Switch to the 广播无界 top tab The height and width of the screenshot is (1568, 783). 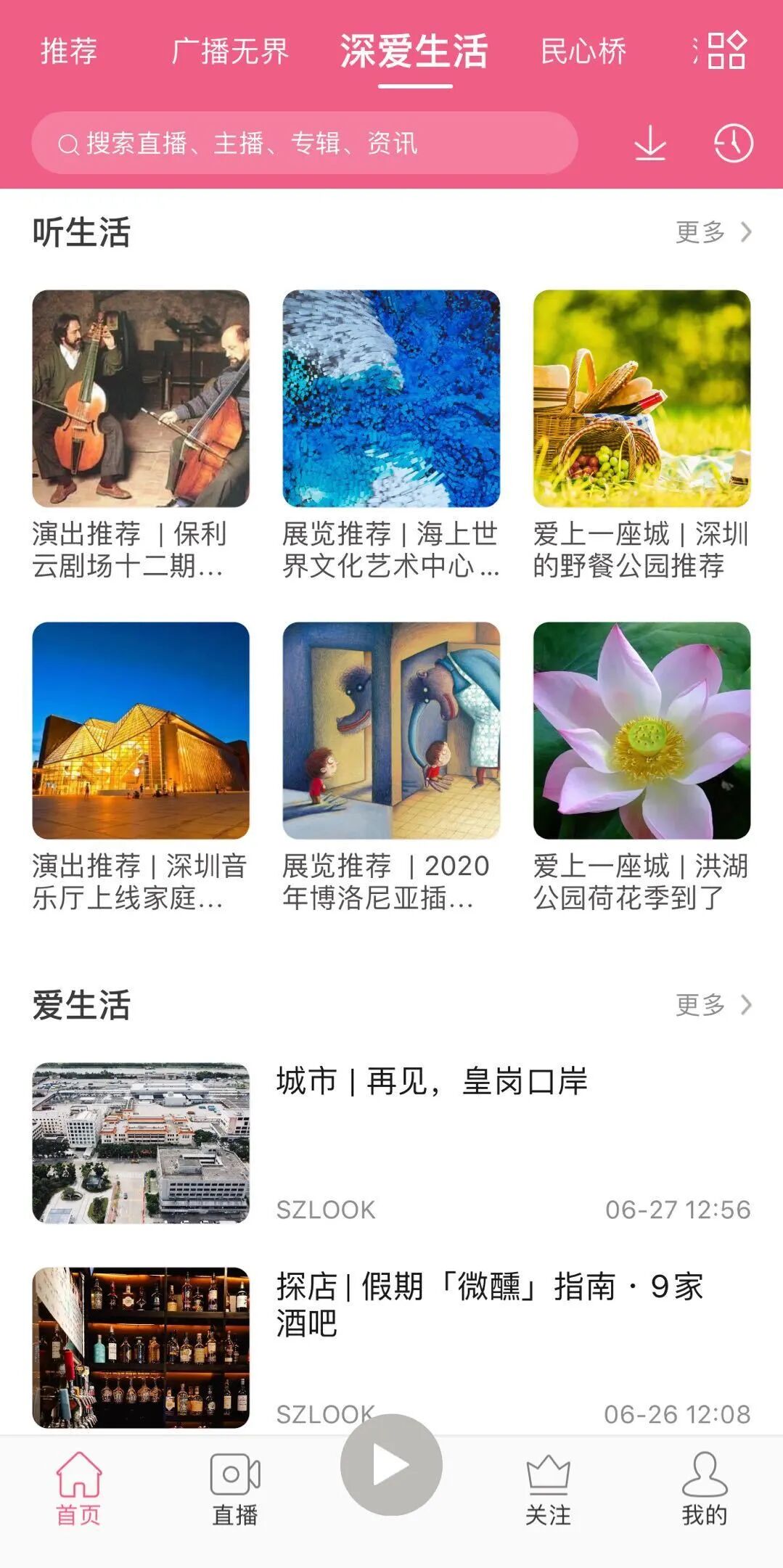click(230, 52)
